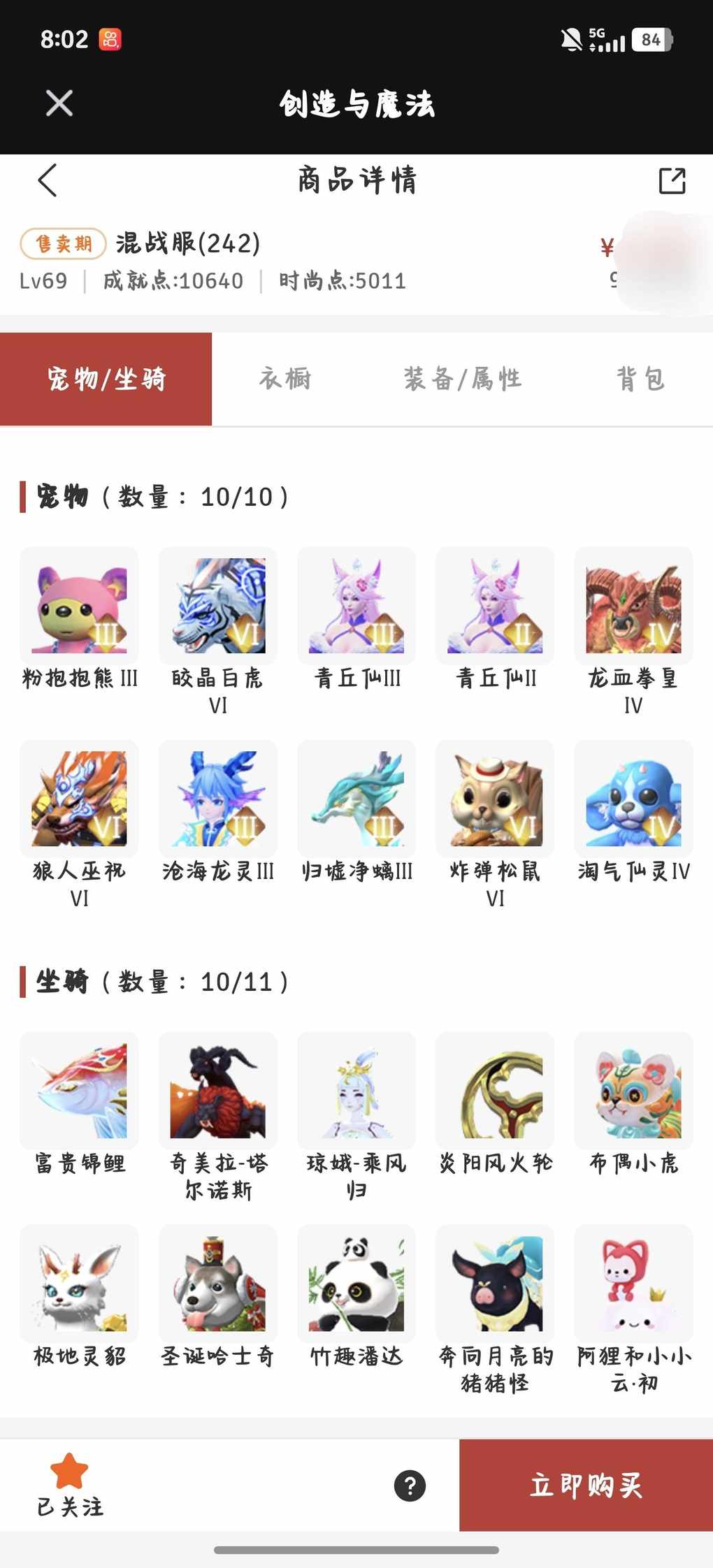
Task: Open mount 阿狸和小小云·初
Action: click(633, 1284)
